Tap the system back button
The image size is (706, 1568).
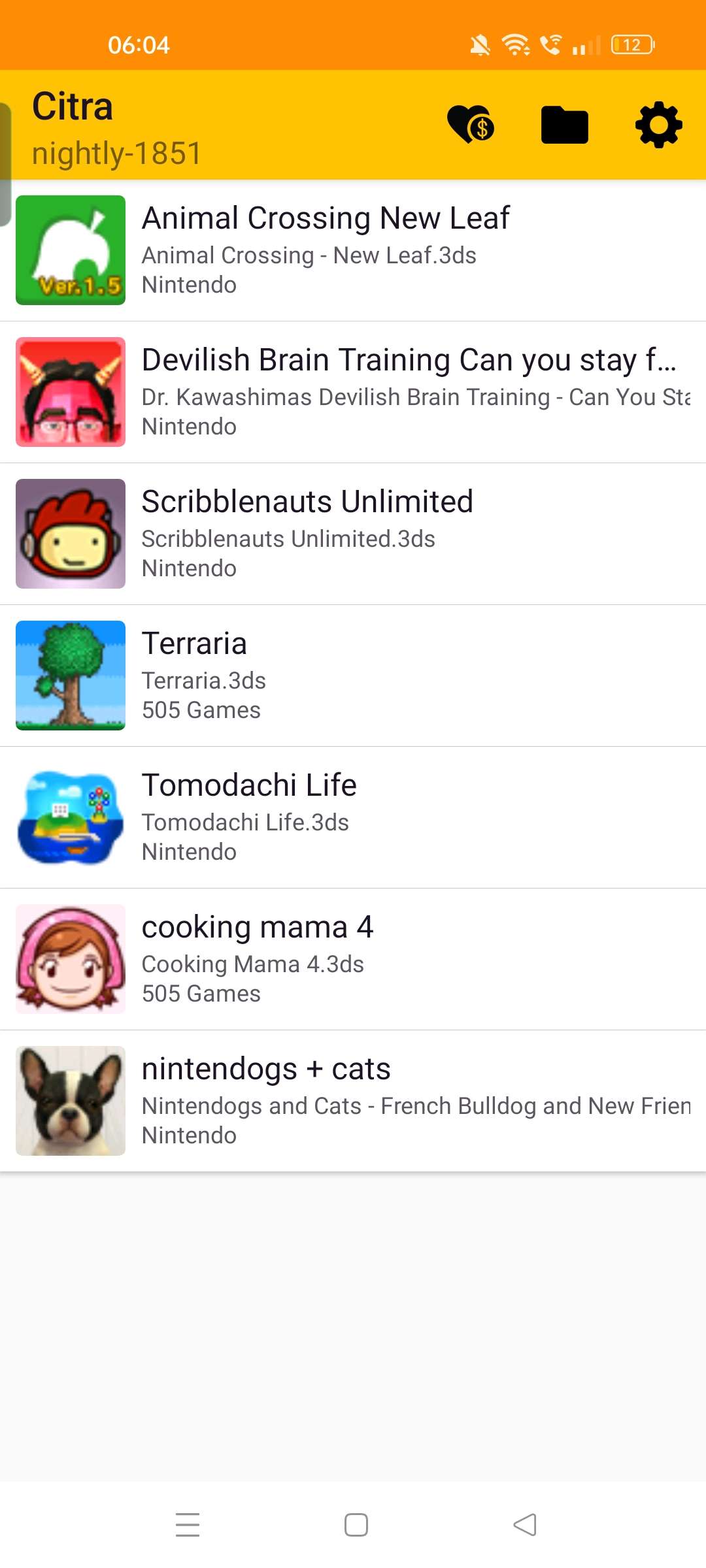click(x=525, y=1525)
